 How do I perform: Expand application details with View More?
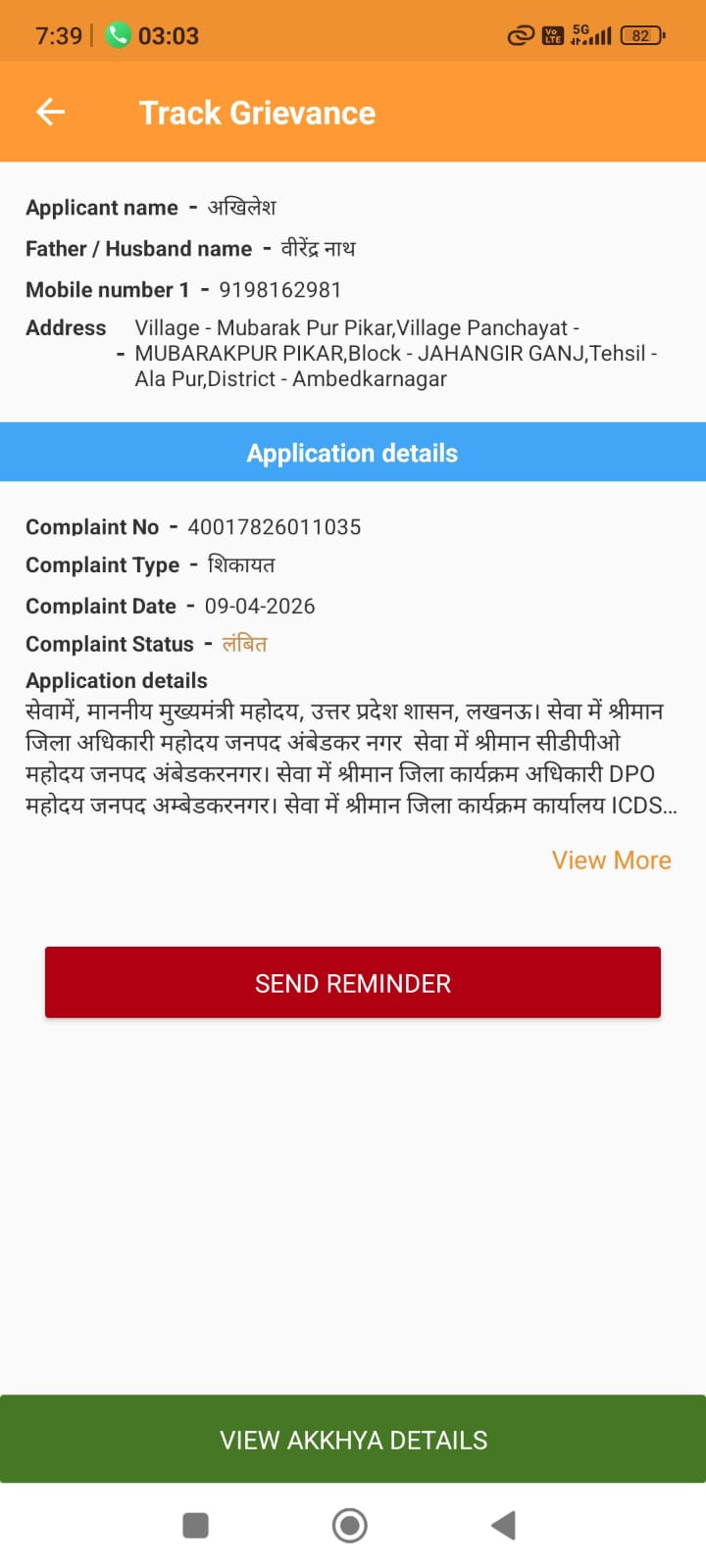coord(611,860)
